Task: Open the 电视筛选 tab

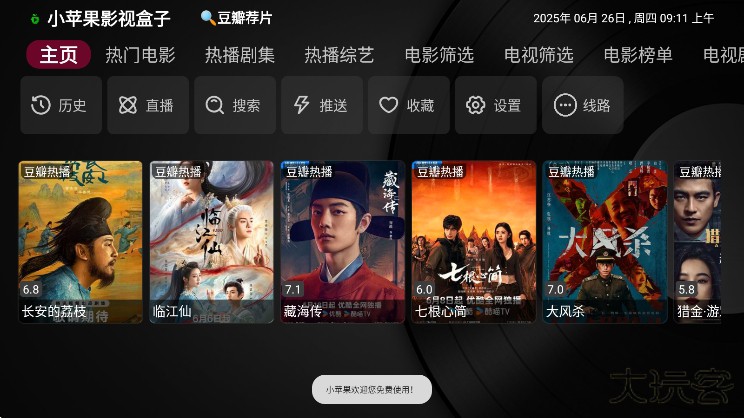Action: [x=539, y=55]
